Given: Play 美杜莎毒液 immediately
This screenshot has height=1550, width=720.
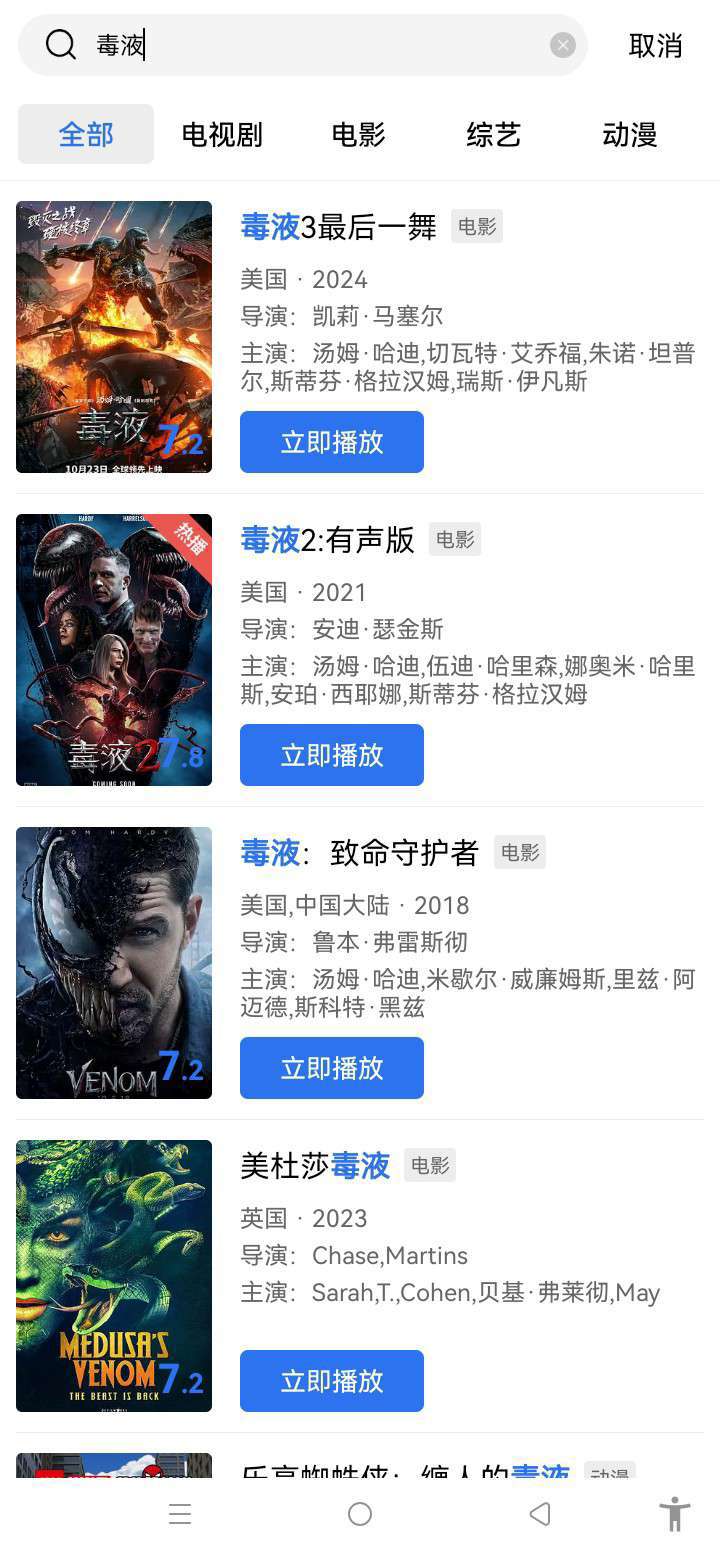Looking at the screenshot, I should coord(332,1381).
